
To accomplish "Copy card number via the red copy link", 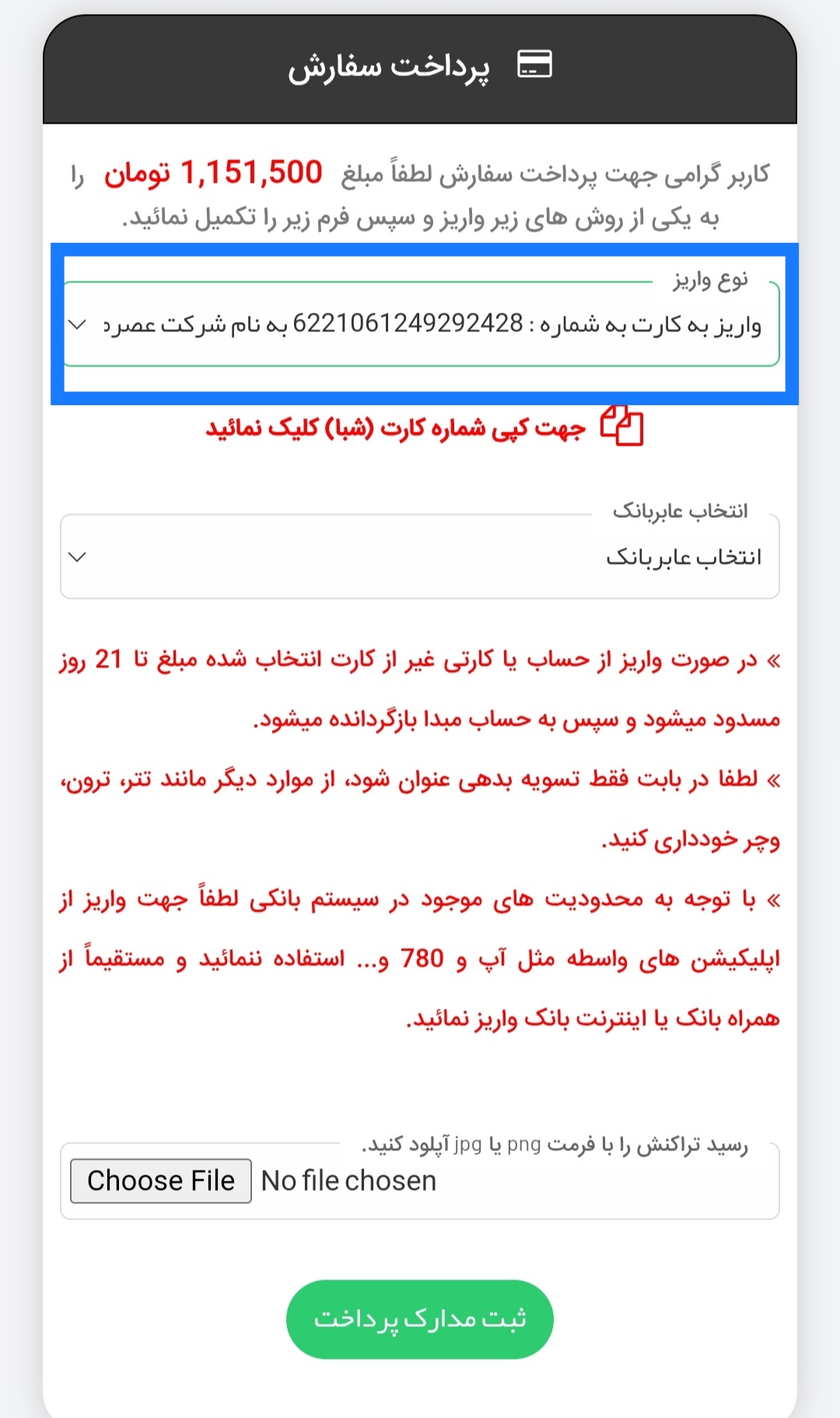I will 424,429.
